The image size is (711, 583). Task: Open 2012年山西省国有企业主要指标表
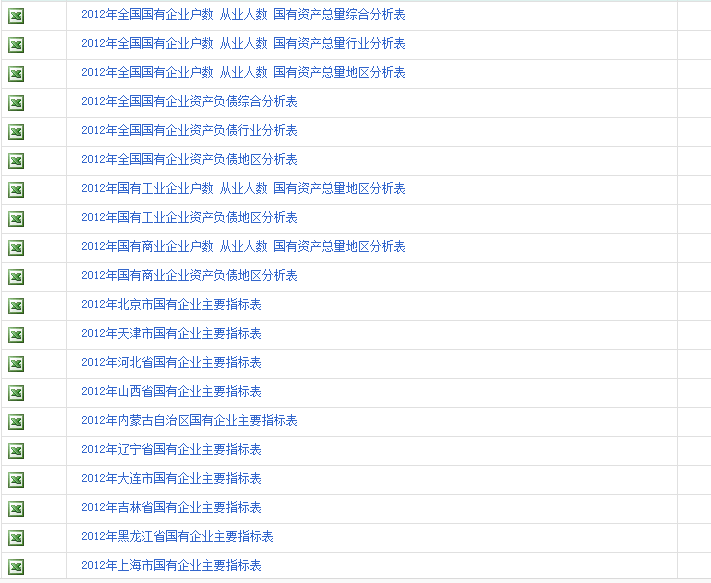pos(171,392)
